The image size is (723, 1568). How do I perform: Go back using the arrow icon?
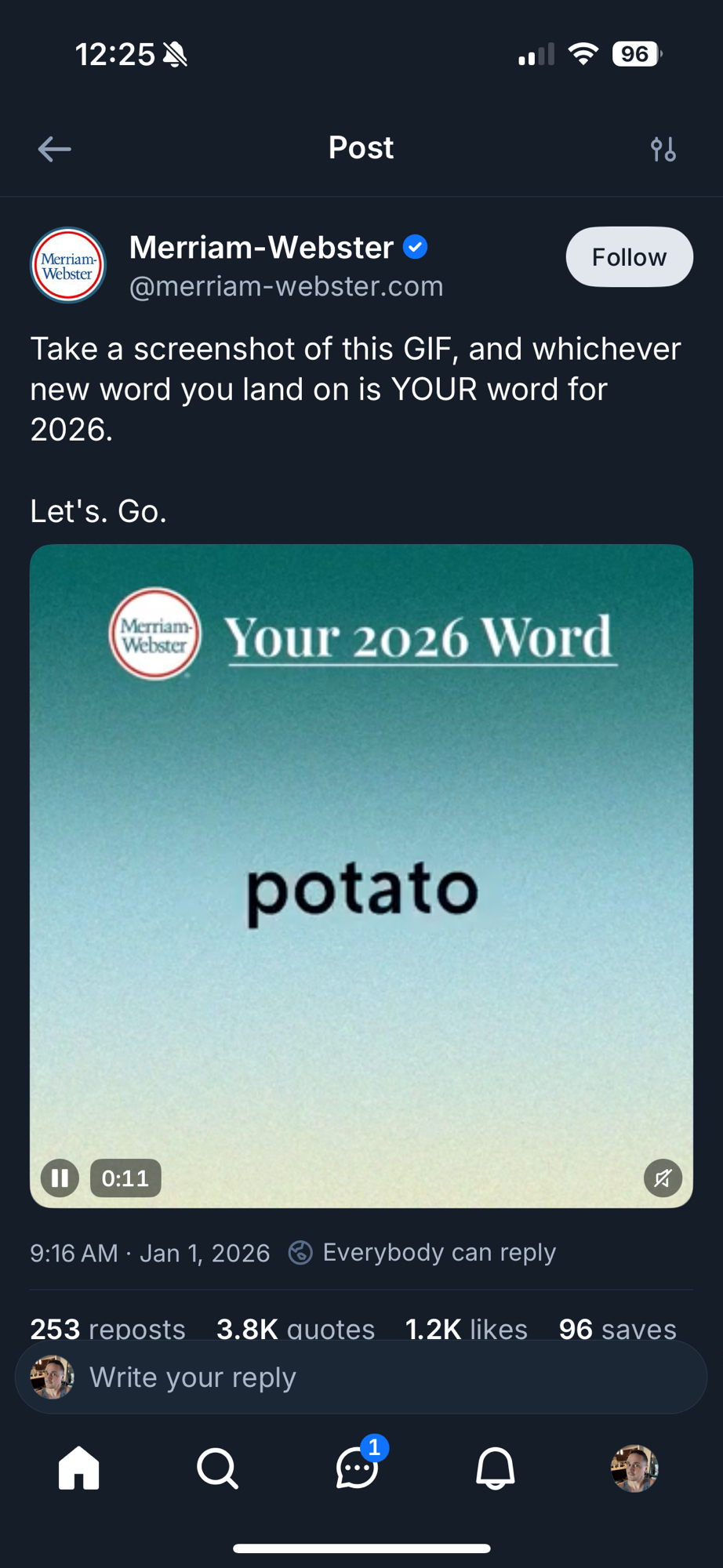pyautogui.click(x=54, y=148)
